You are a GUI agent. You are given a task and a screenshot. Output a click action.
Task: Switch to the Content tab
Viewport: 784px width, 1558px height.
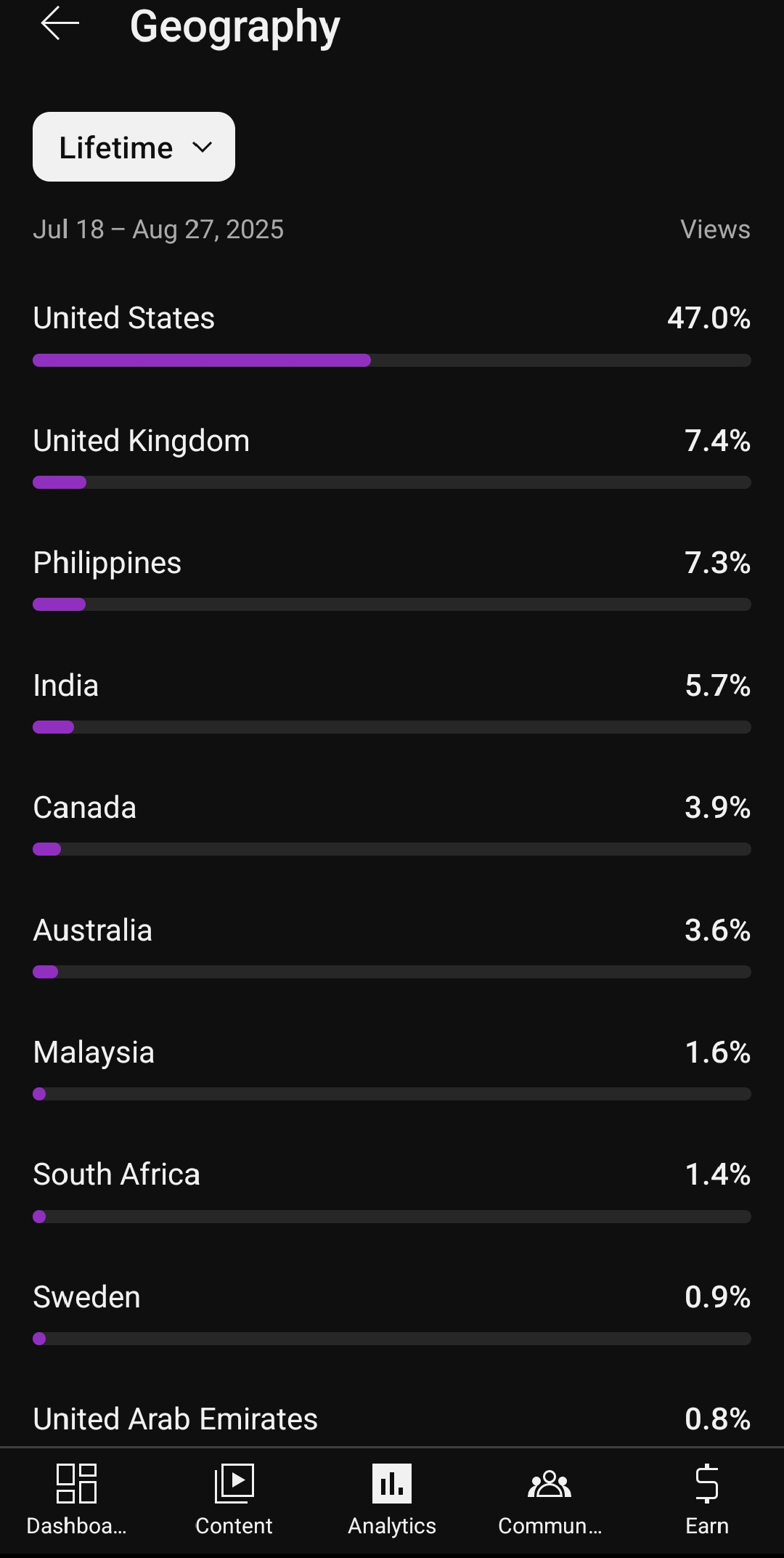[x=234, y=1499]
